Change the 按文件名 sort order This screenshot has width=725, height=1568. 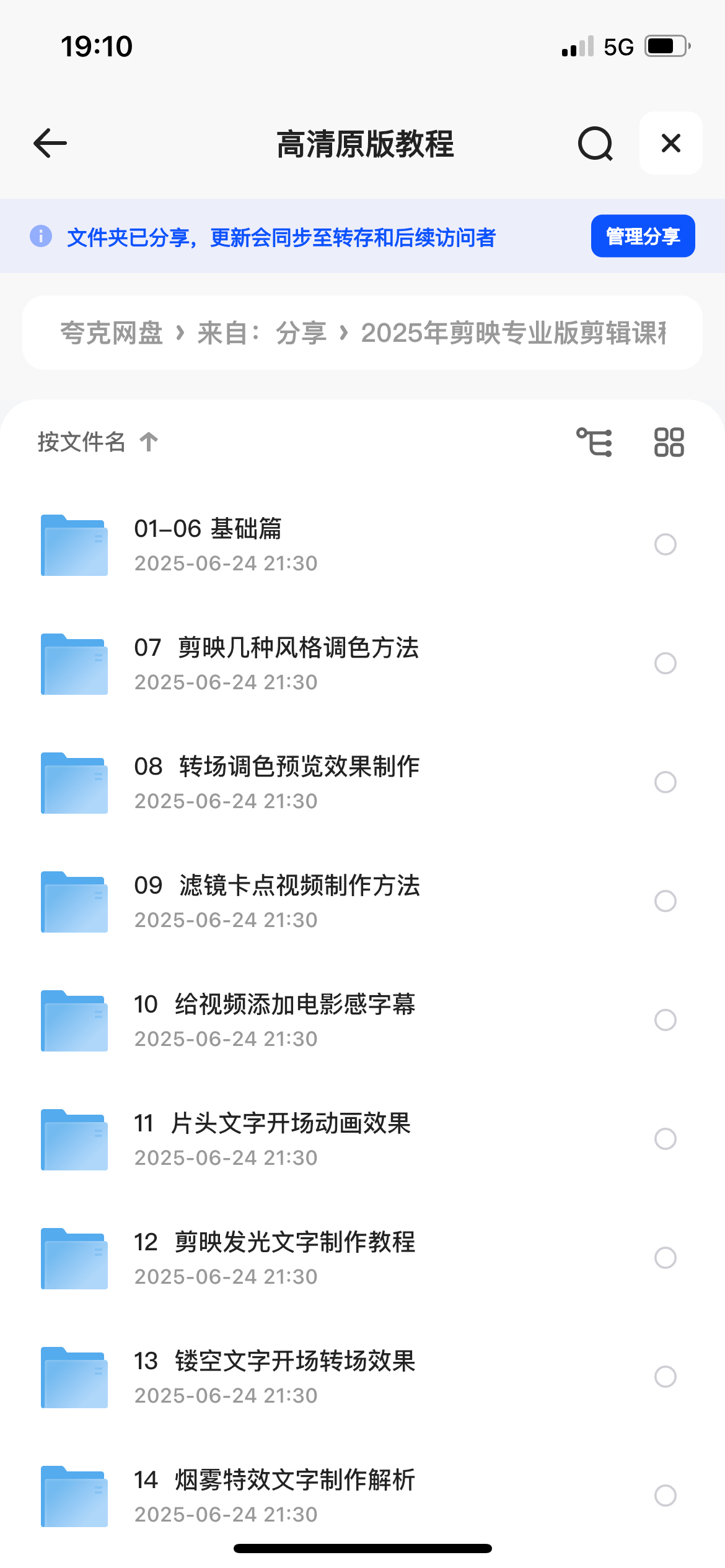(98, 442)
